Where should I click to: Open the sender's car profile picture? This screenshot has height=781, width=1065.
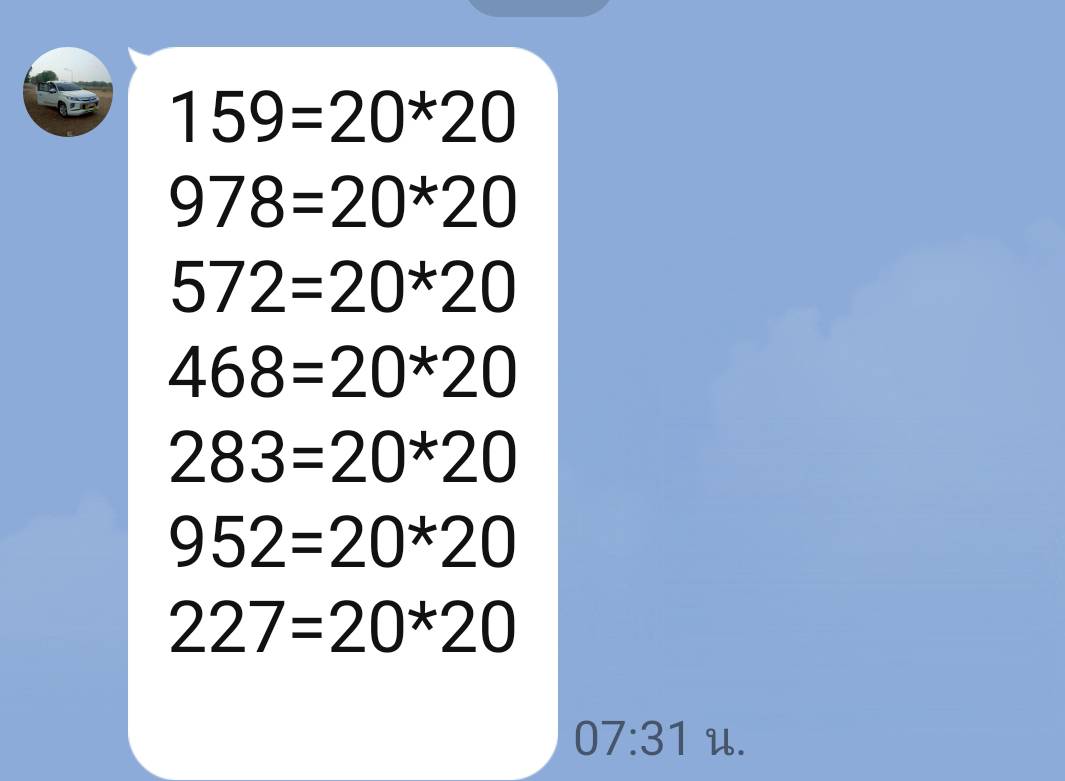coord(68,92)
